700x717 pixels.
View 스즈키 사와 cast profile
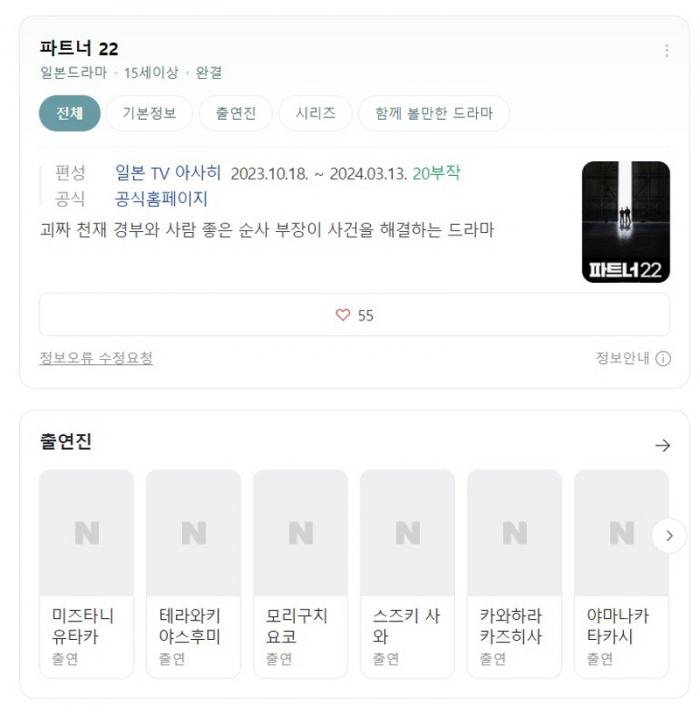407,573
